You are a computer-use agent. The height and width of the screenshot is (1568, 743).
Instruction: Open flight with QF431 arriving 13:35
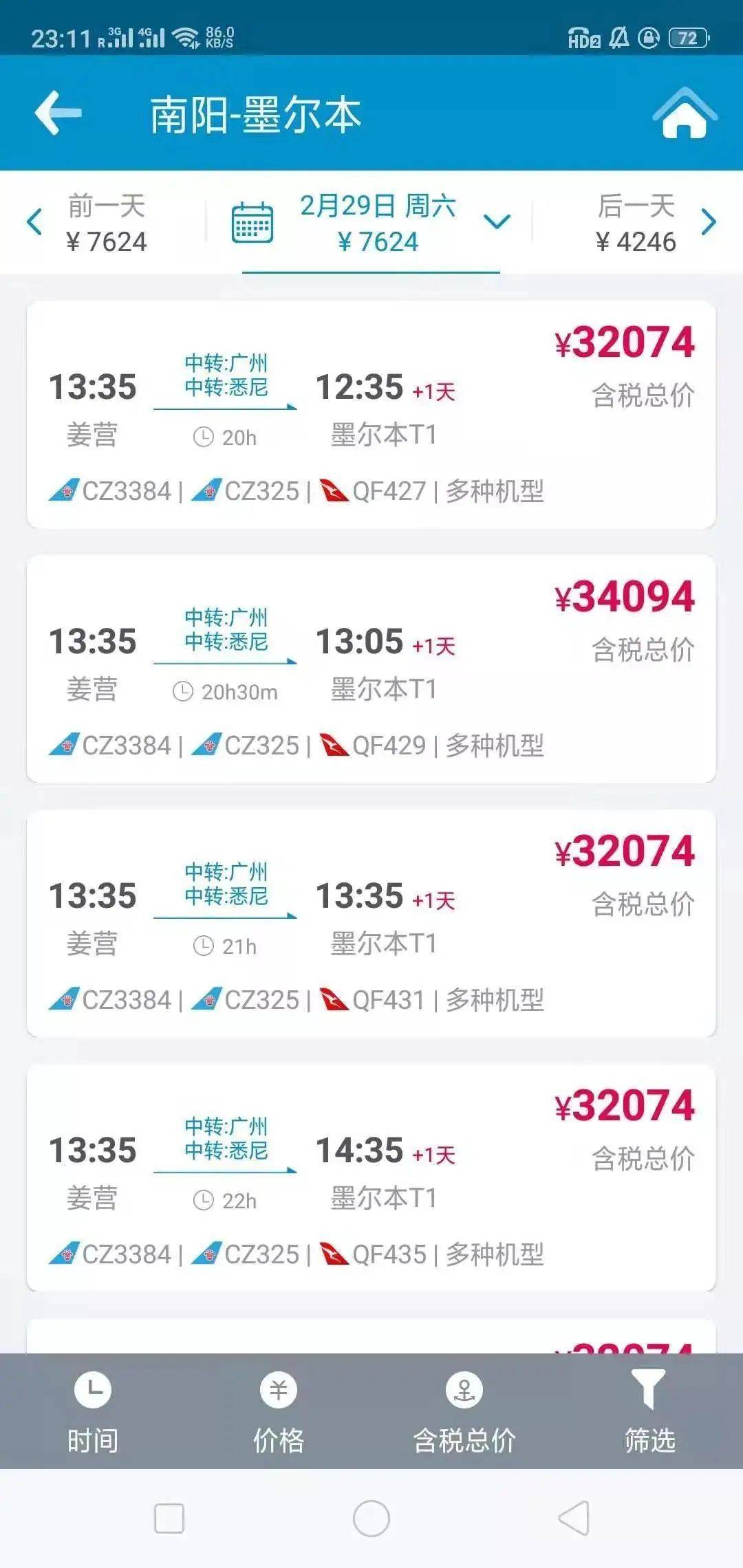point(371,924)
